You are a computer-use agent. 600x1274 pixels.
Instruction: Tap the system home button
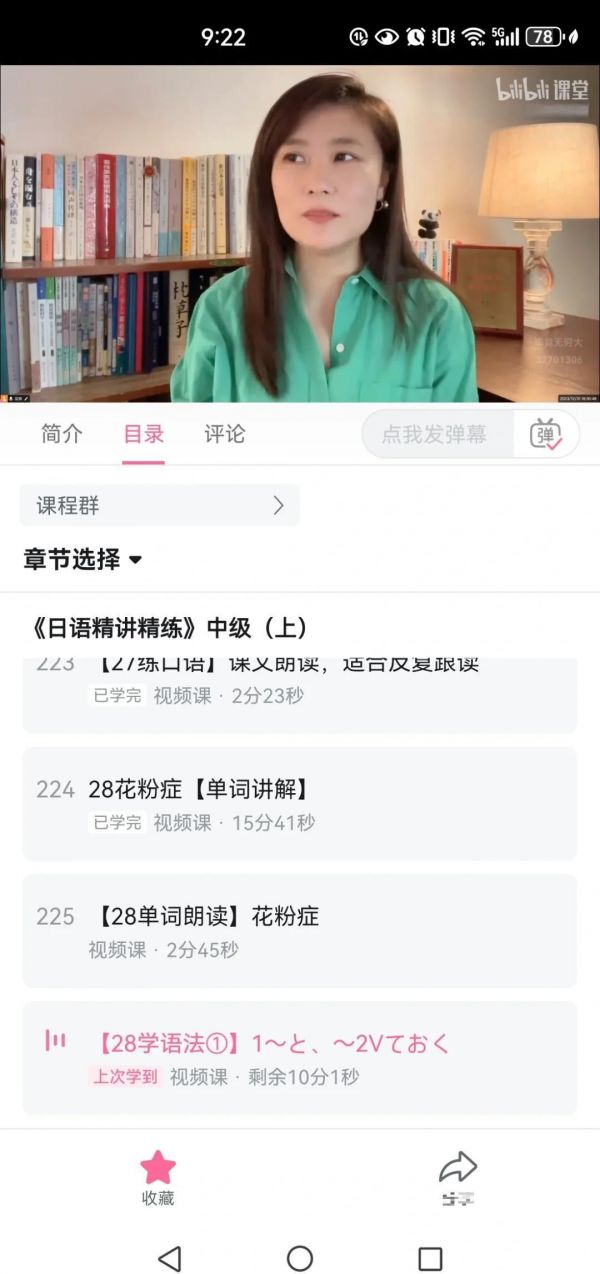point(300,1258)
